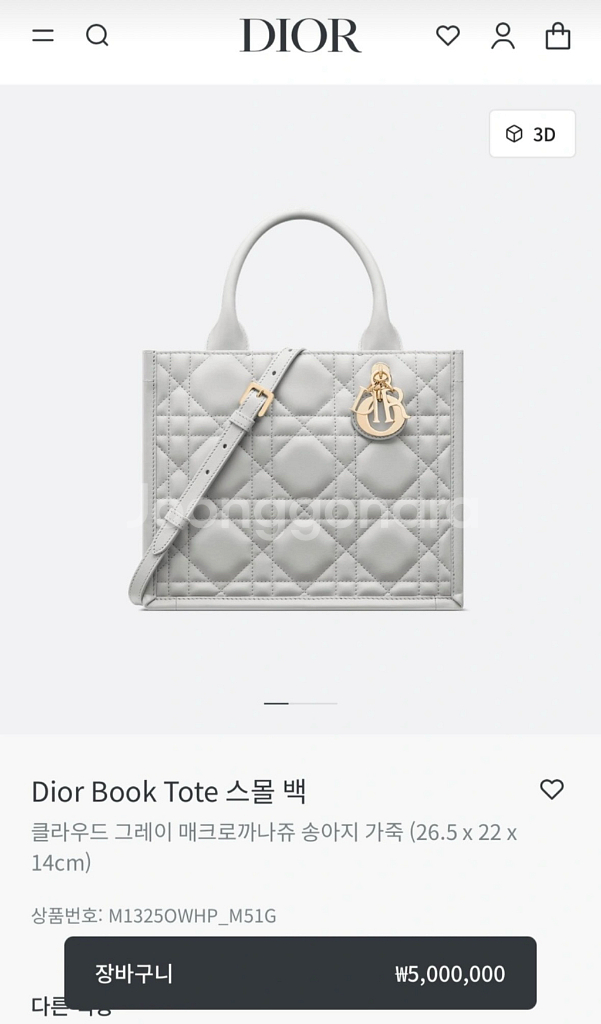Open the shopping bag
Screen dimensions: 601x1024
coord(558,36)
